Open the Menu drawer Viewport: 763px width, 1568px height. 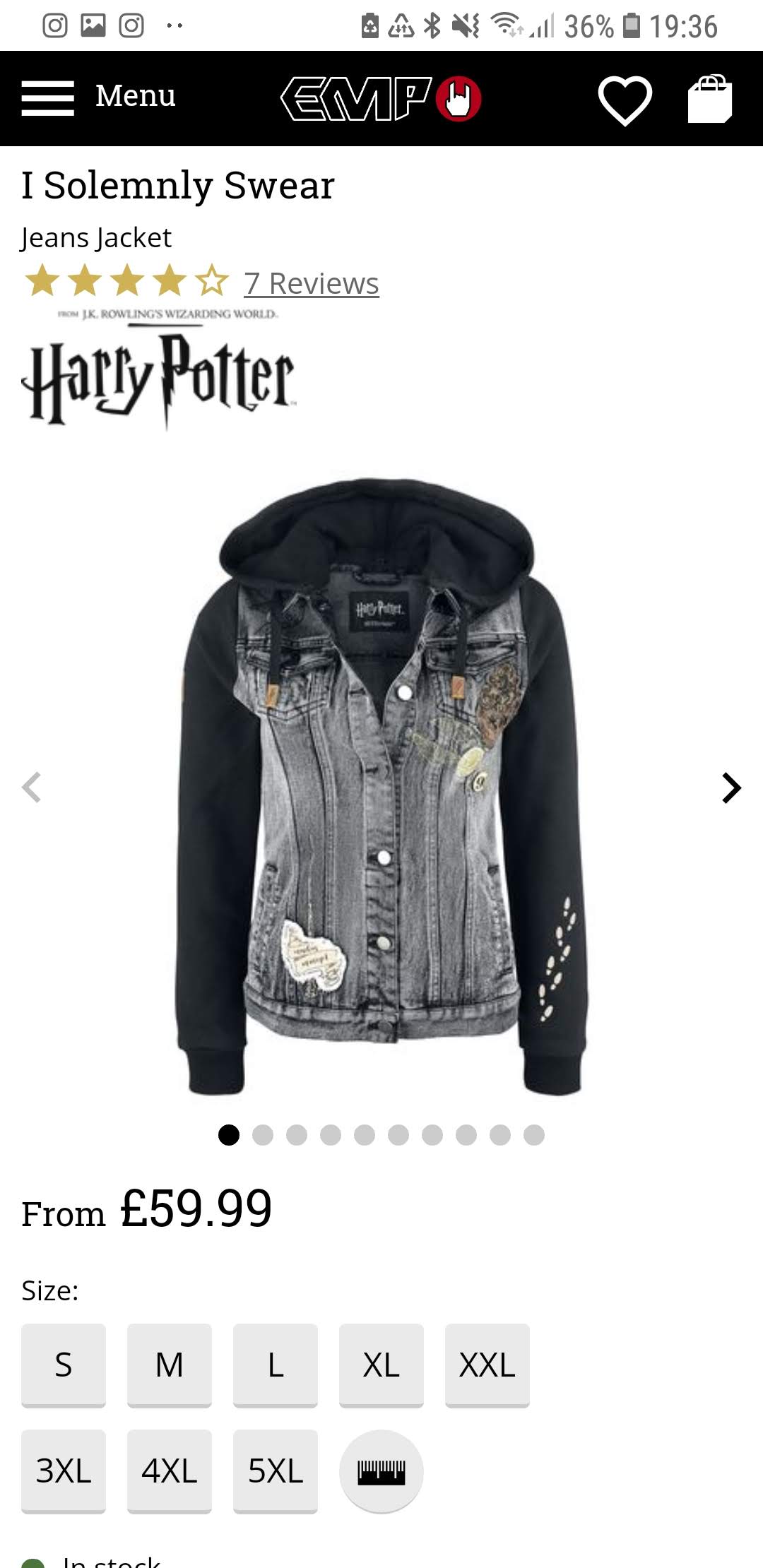click(98, 97)
